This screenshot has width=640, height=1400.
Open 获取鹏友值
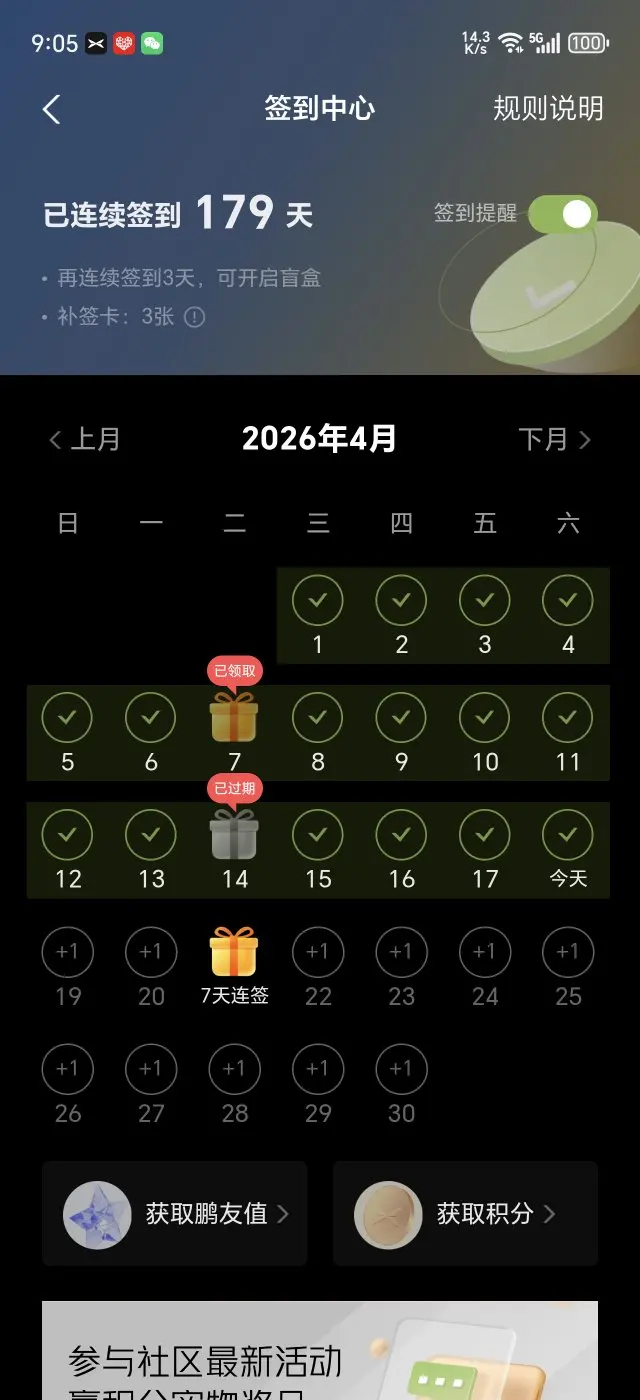175,1214
